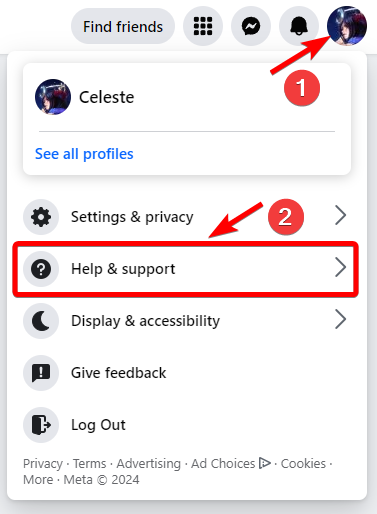377x514 pixels.
Task: Tap the Find friends button
Action: (x=123, y=26)
